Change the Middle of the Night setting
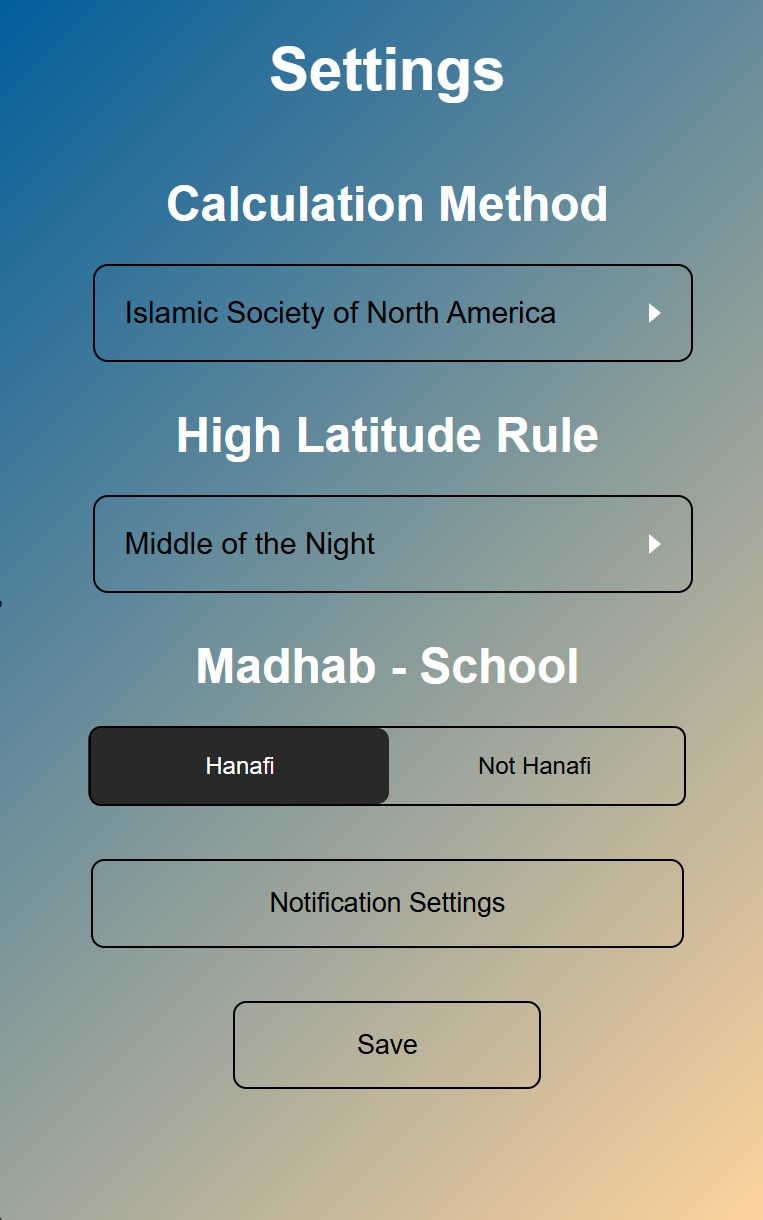 392,544
